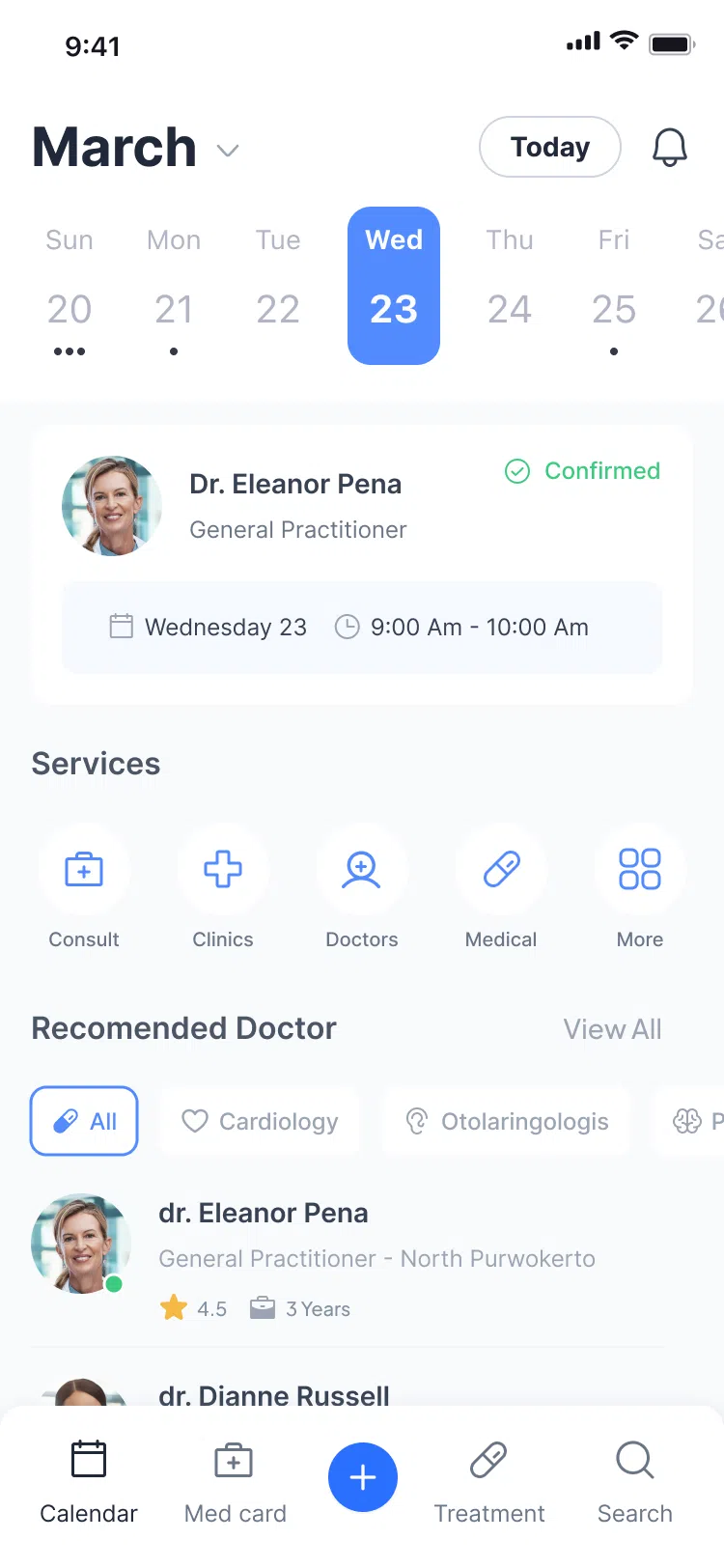Viewport: 724px width, 1568px height.
Task: Select the All specialty filter
Action: (84, 1120)
